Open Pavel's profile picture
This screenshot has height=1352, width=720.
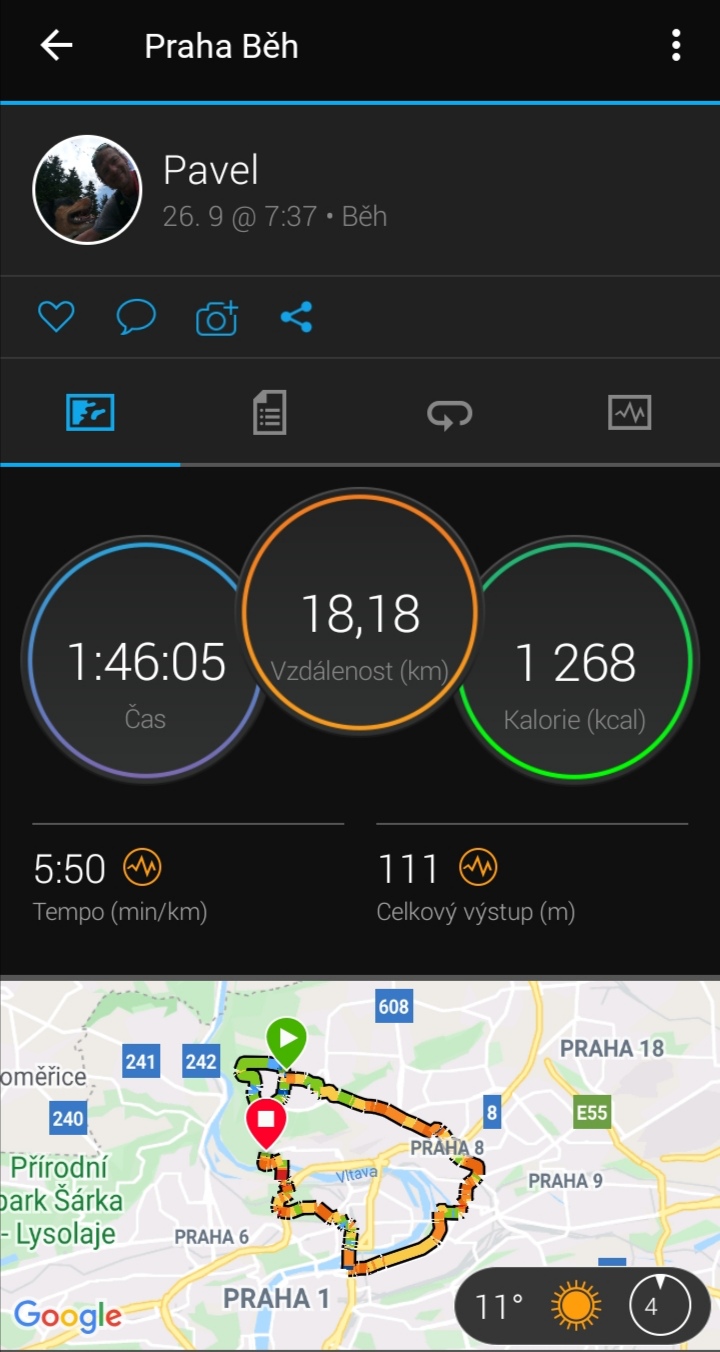pyautogui.click(x=87, y=189)
